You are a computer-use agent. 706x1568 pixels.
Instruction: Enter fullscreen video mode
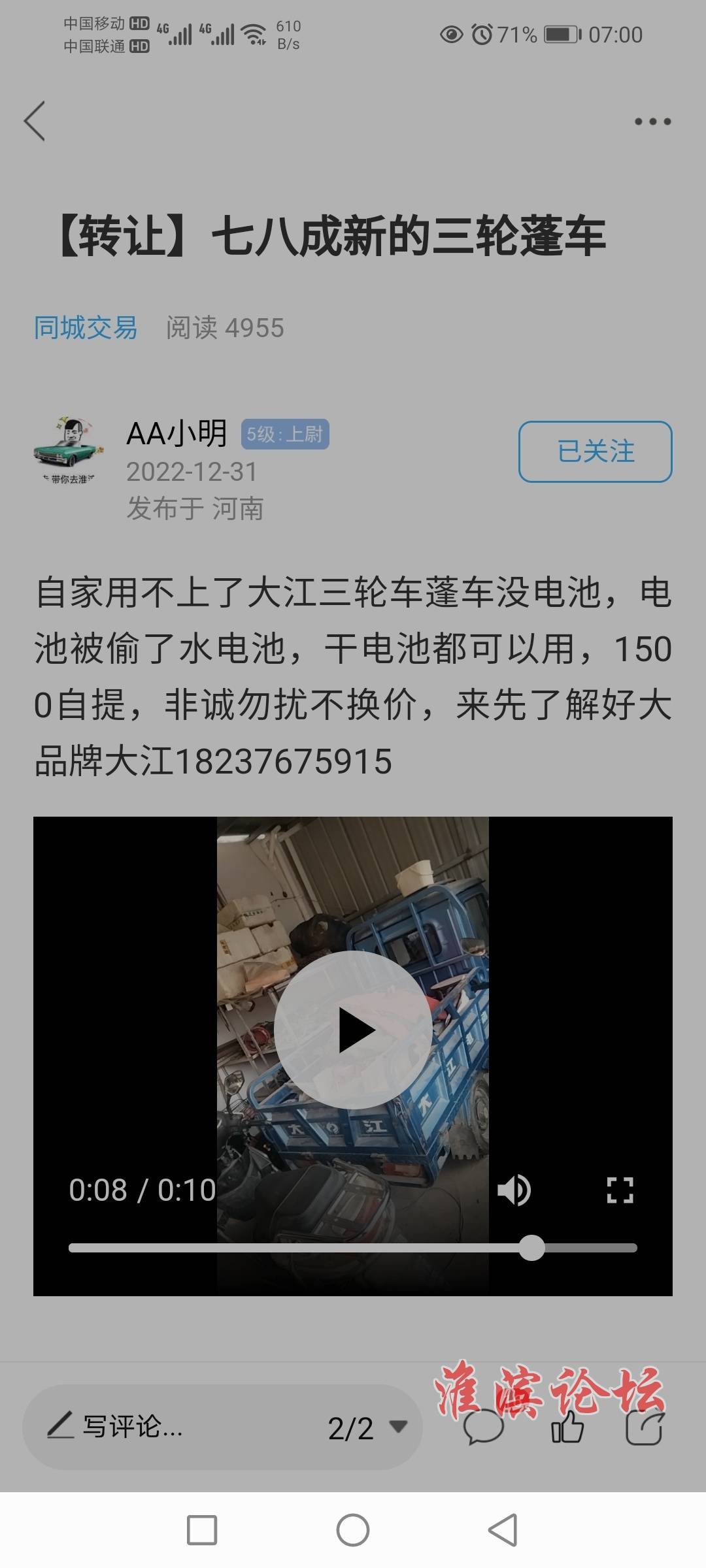(x=620, y=1190)
